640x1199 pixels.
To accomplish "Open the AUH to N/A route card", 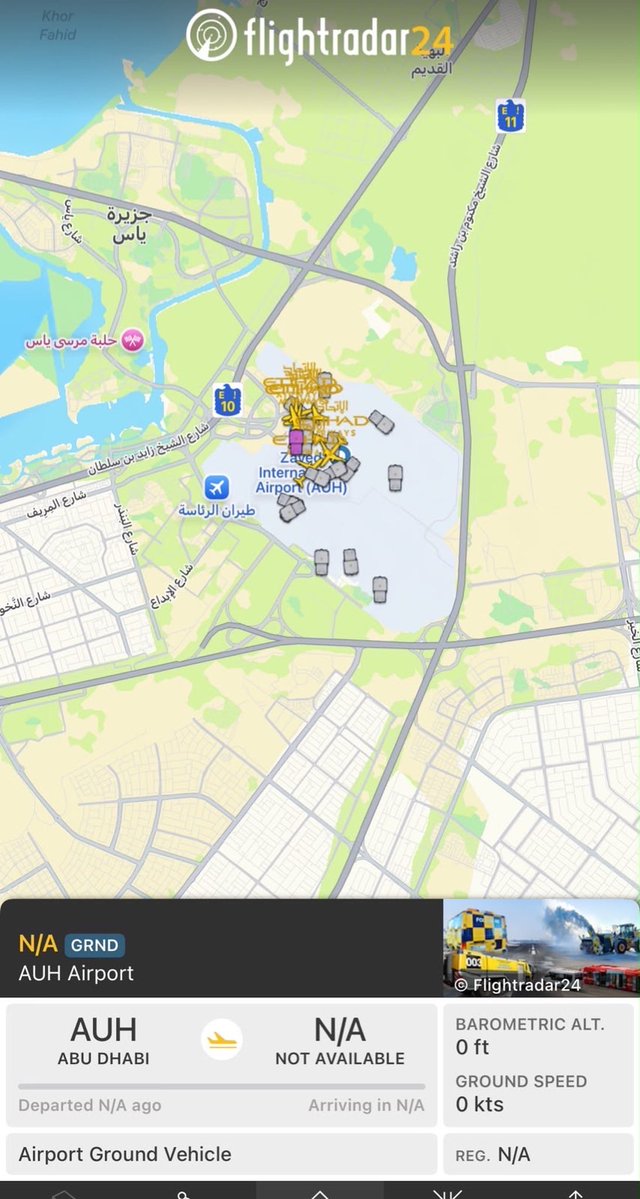I will [x=222, y=1065].
